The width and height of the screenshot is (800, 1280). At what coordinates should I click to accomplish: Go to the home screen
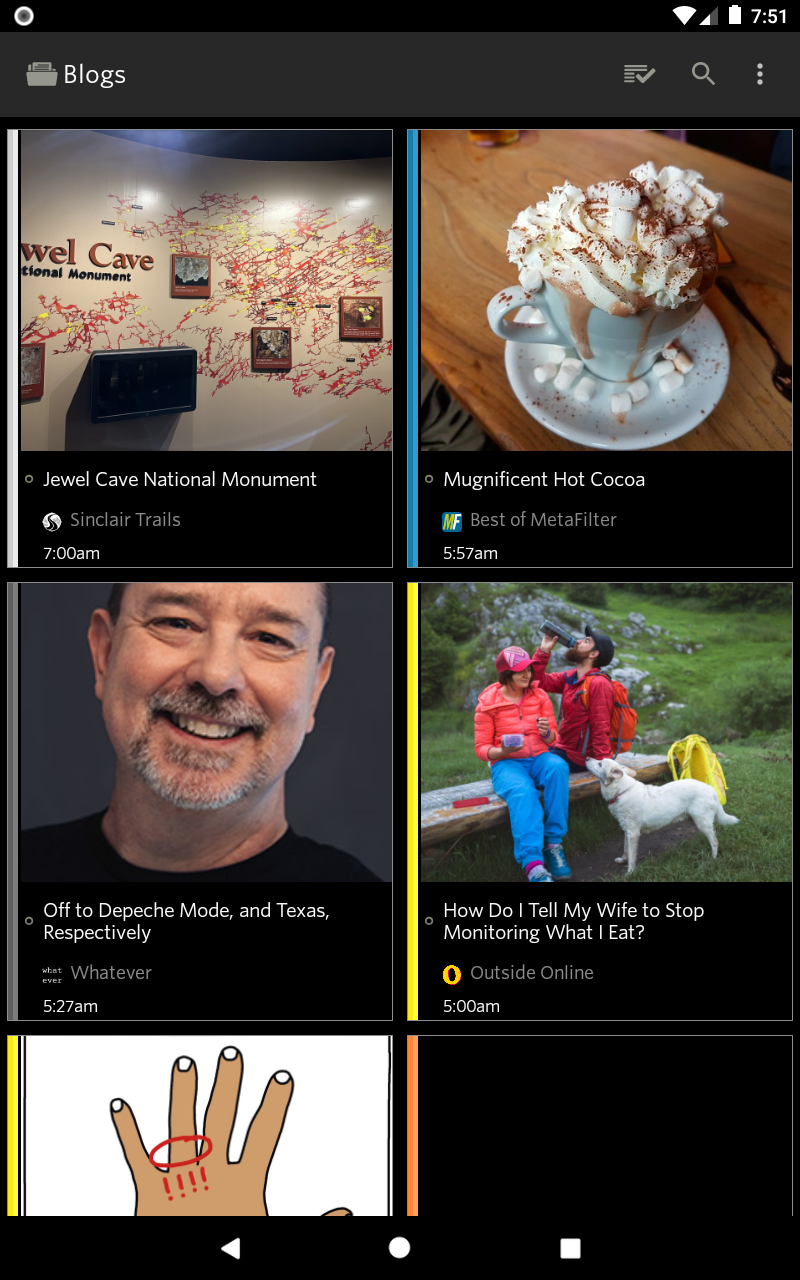coord(400,1247)
